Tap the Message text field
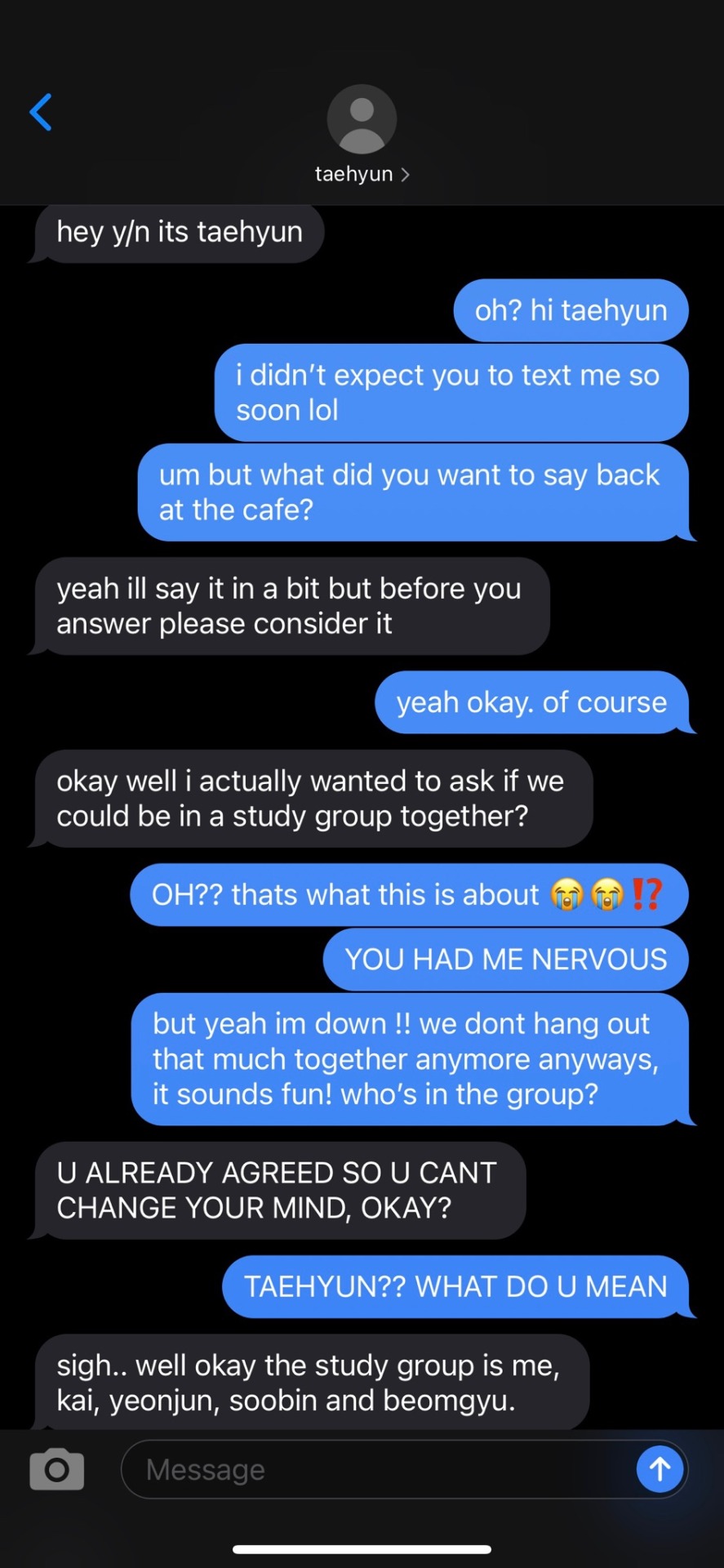Viewport: 724px width, 1568px height. (x=375, y=1469)
